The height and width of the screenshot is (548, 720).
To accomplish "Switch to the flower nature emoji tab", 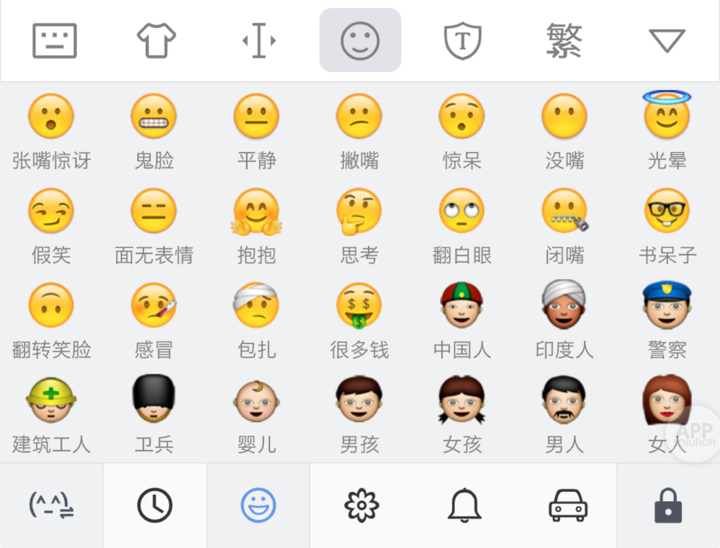I will click(x=361, y=506).
